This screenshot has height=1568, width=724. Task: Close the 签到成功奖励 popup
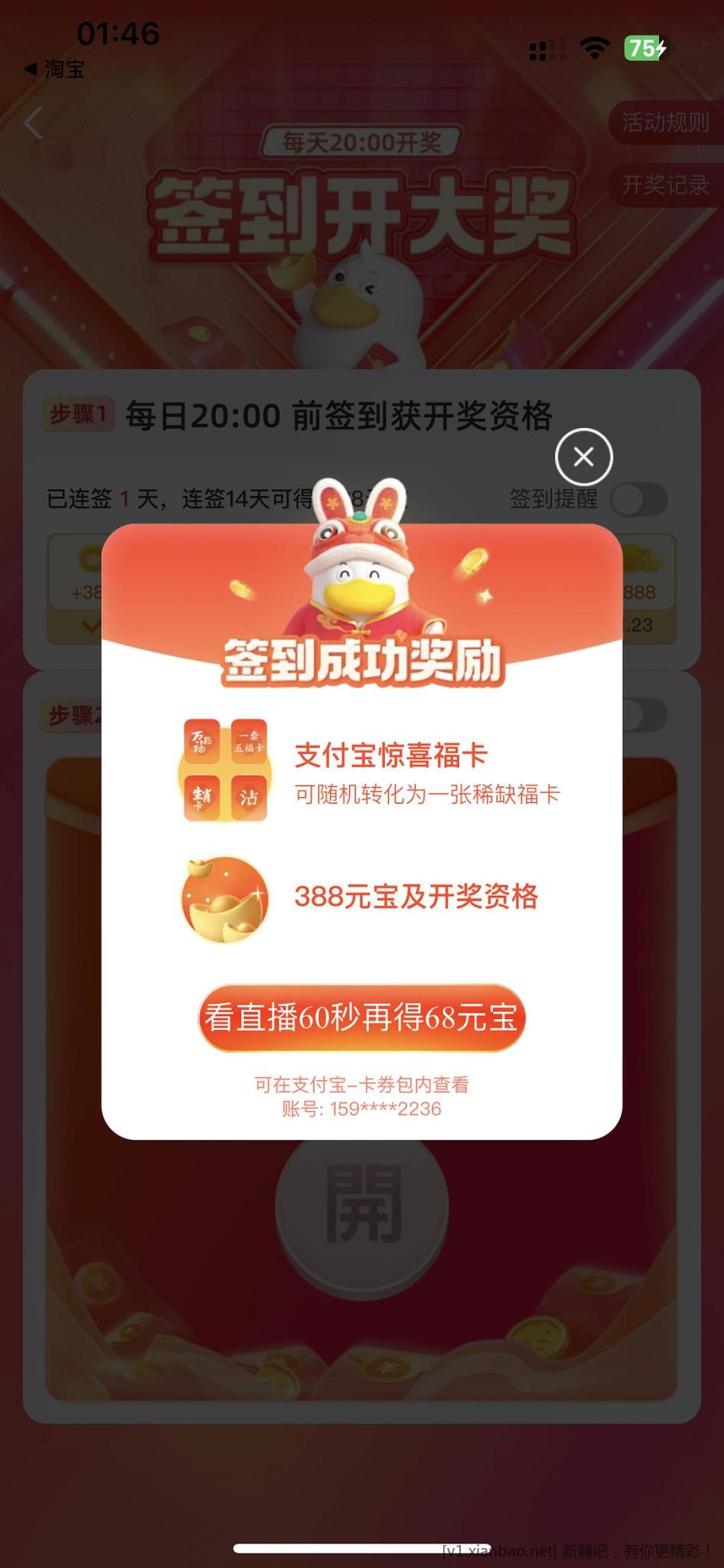pos(583,457)
